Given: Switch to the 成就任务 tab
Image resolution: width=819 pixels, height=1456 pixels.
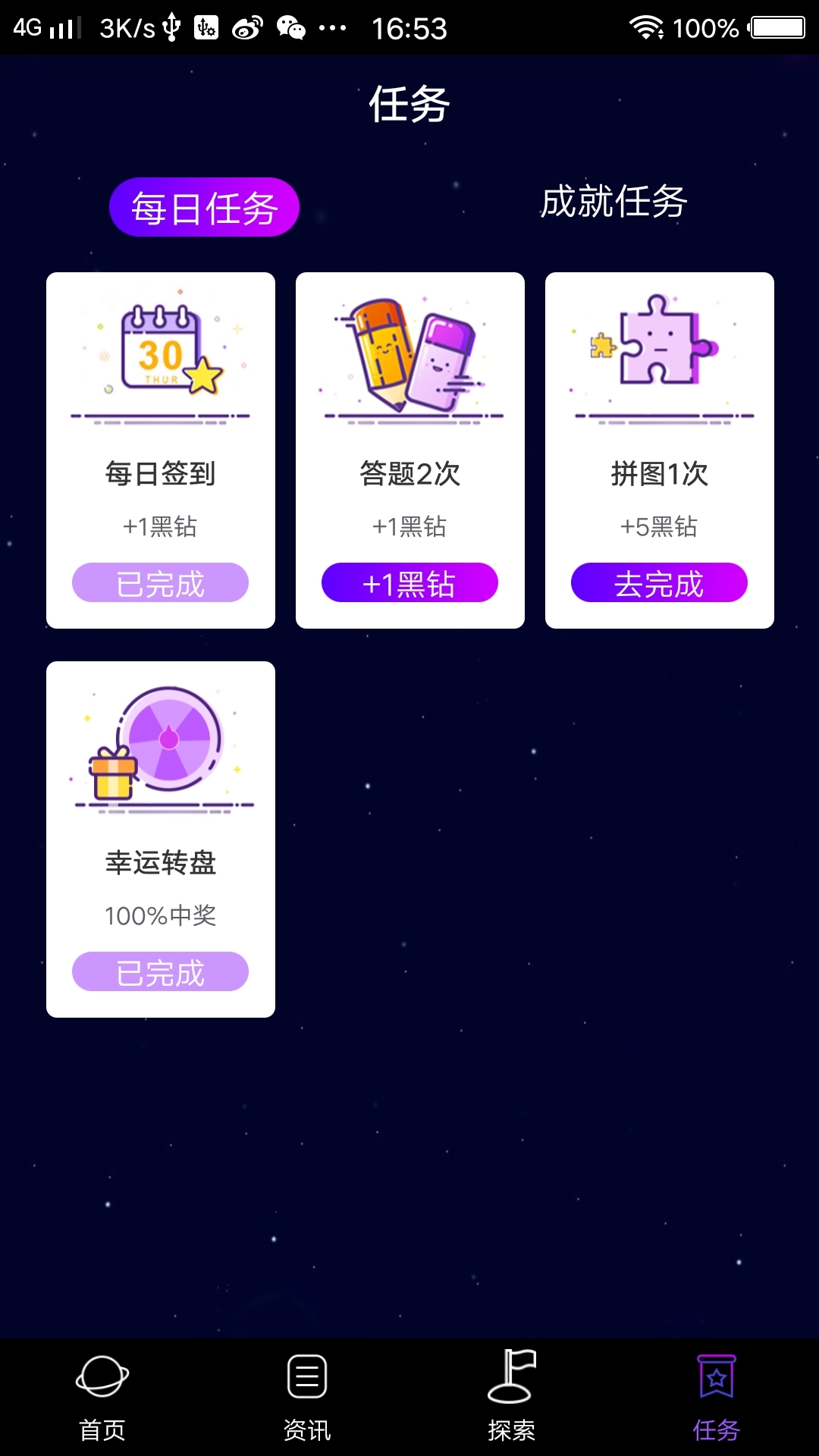Looking at the screenshot, I should pos(613,202).
